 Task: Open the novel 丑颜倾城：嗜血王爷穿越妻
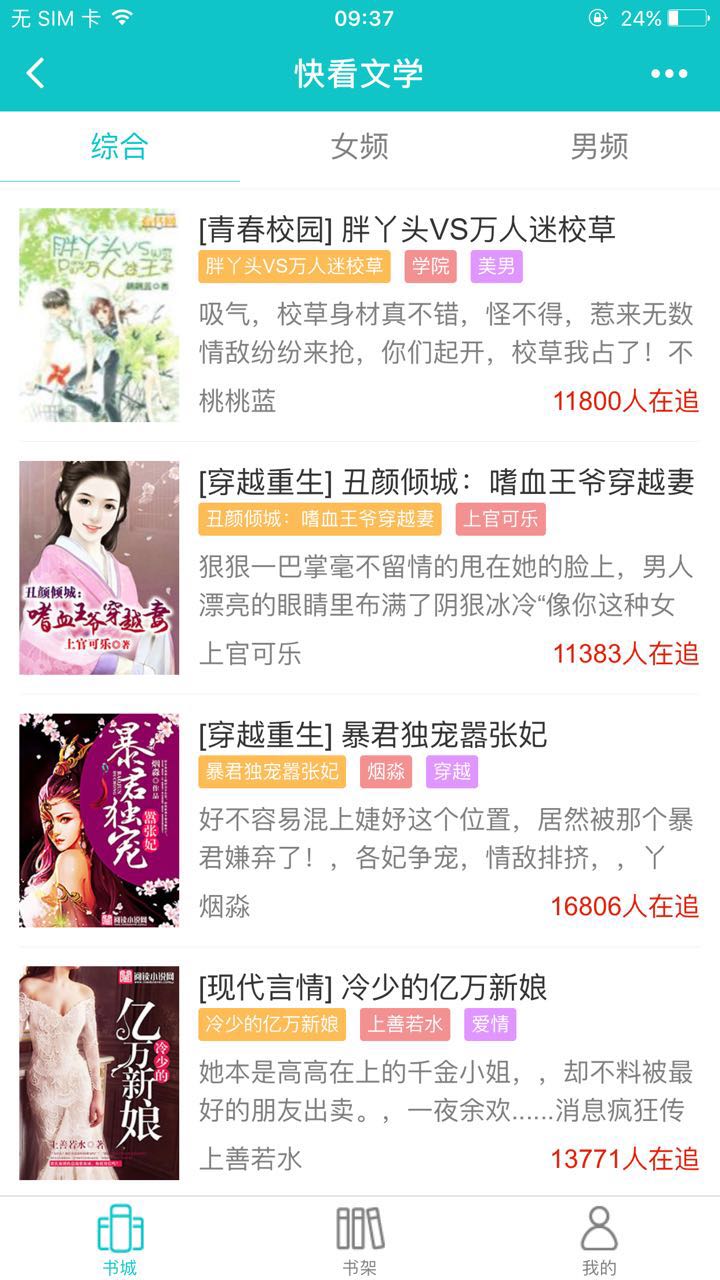(x=446, y=482)
